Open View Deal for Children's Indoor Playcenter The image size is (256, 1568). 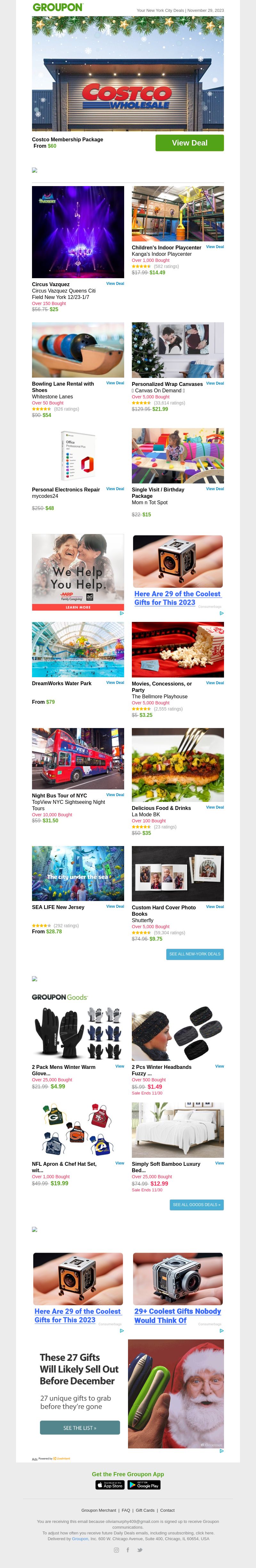coord(214,247)
